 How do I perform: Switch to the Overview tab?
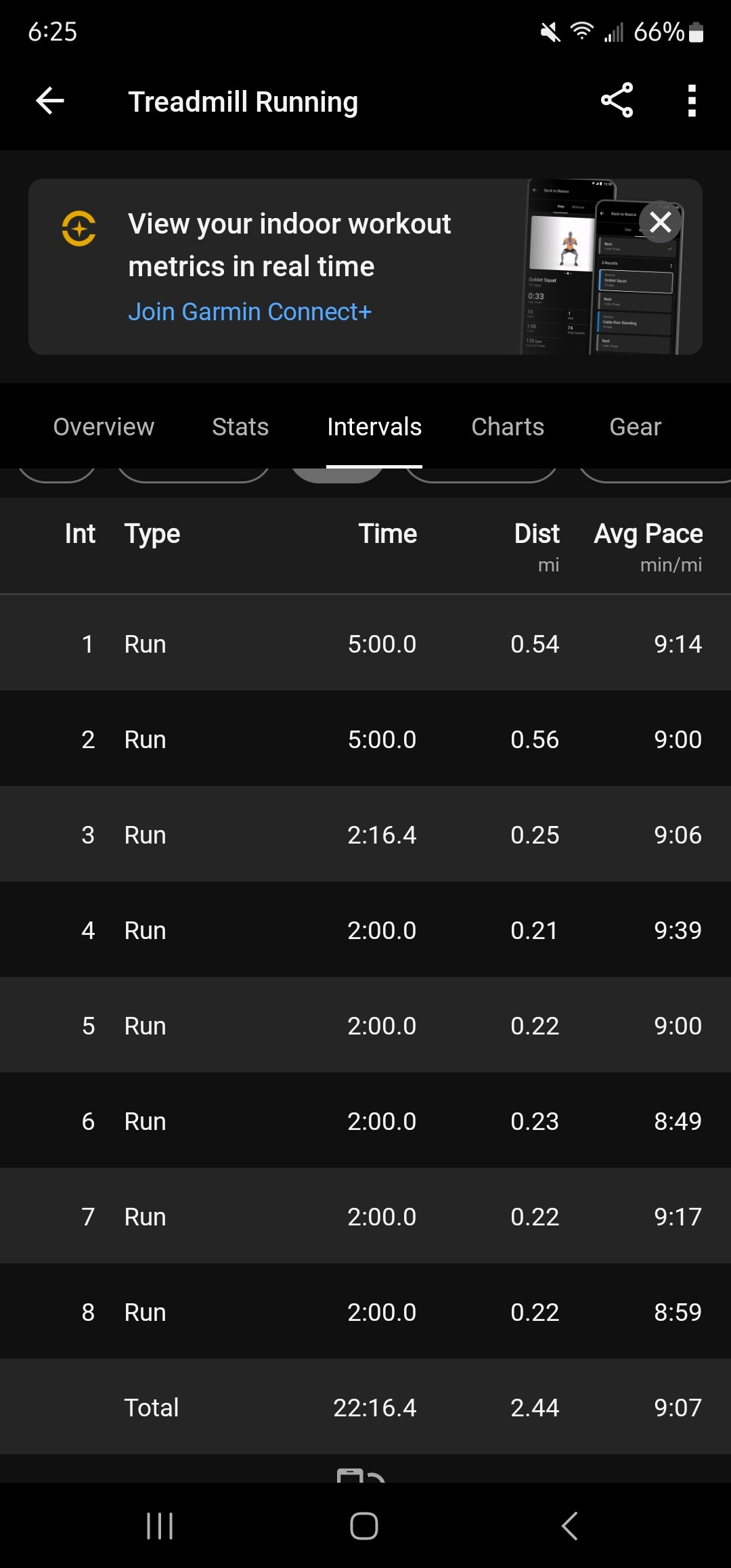pyautogui.click(x=104, y=427)
